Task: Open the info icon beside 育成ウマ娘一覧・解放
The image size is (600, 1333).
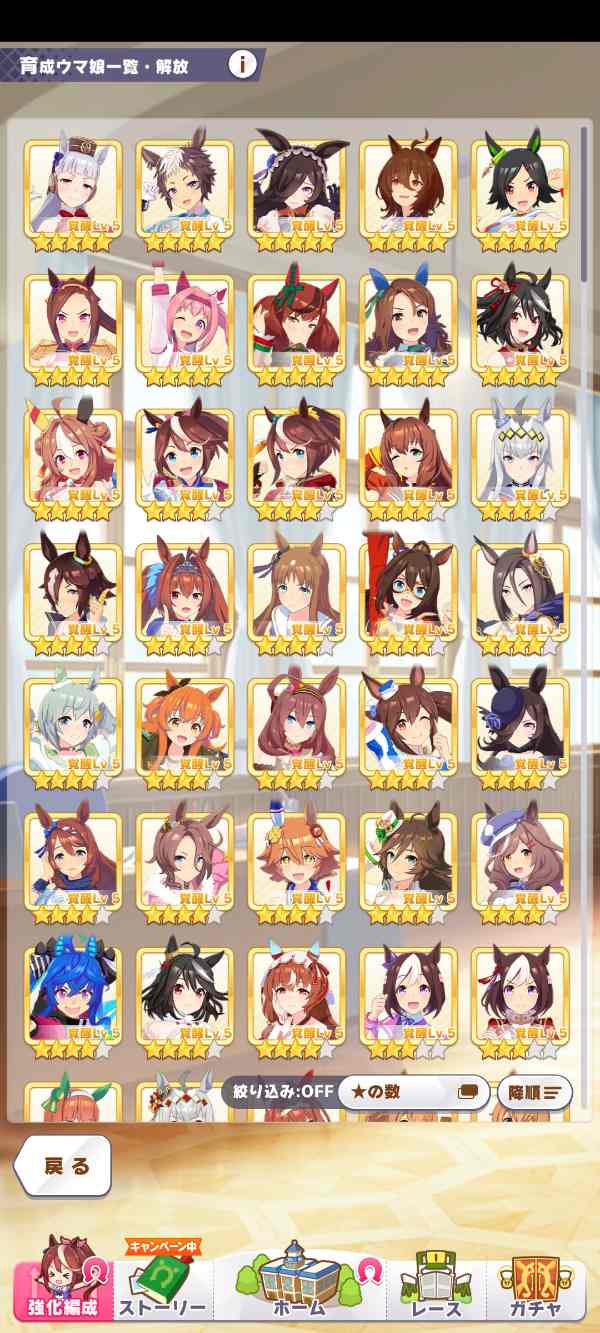Action: click(241, 65)
